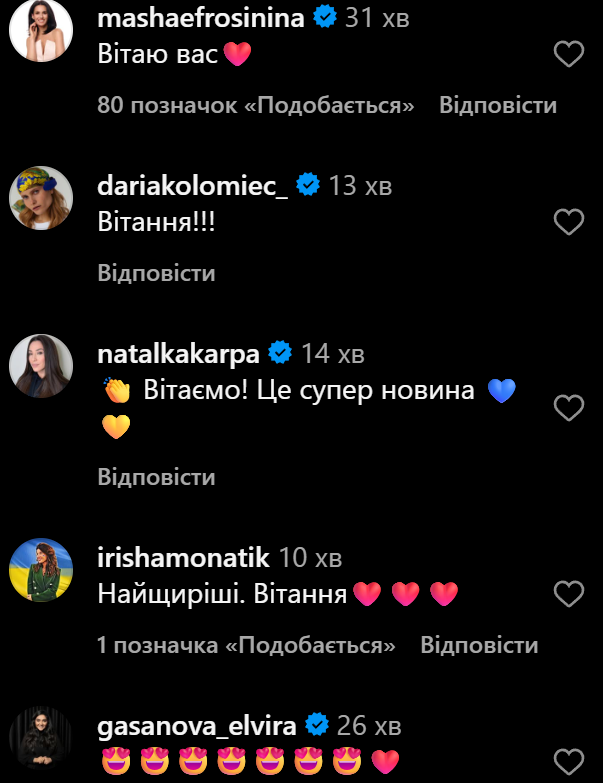
Task: Tap dariakolomiec_'s avatar photo
Action: click(x=41, y=199)
